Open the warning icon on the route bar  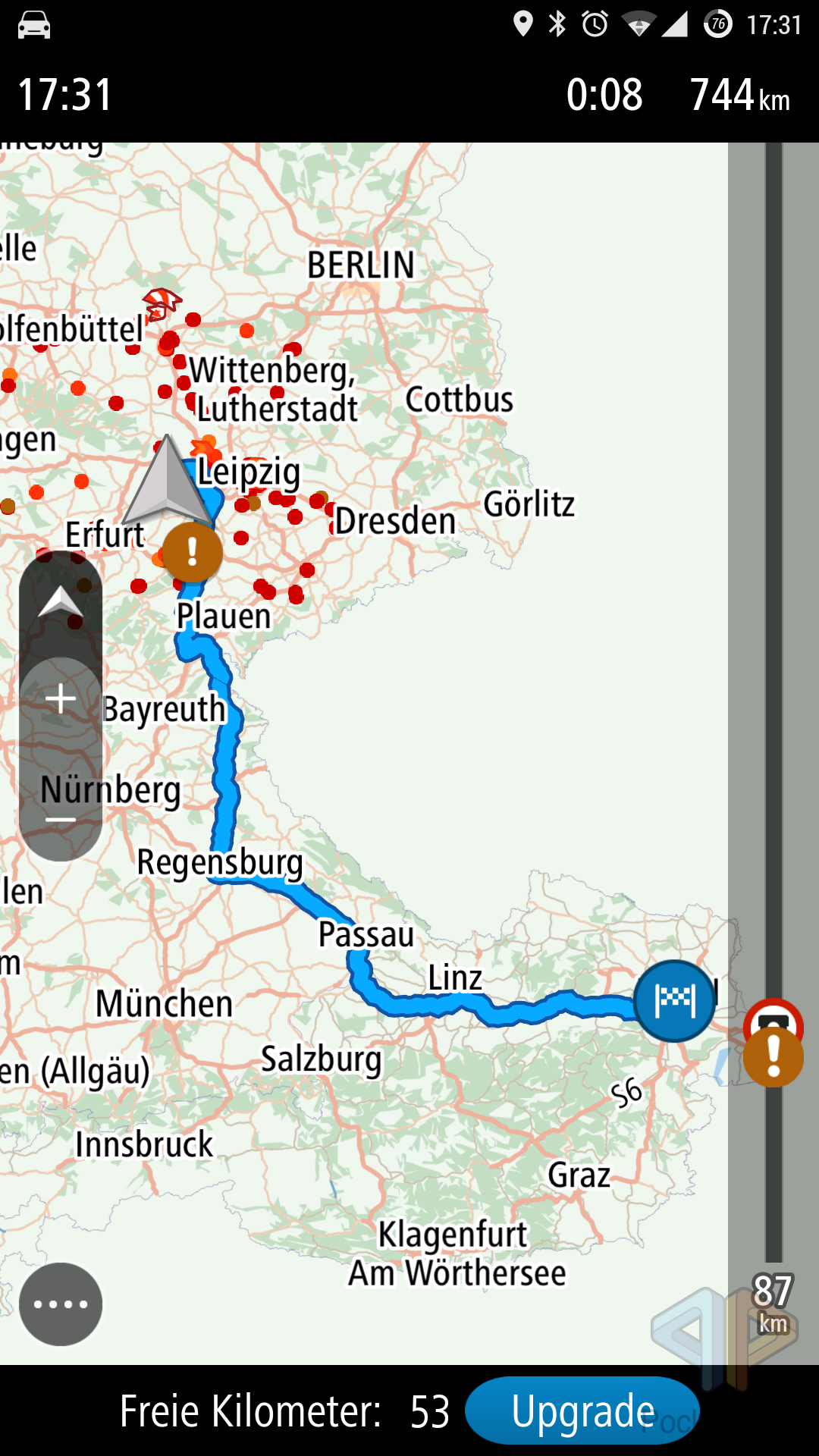[x=773, y=1056]
